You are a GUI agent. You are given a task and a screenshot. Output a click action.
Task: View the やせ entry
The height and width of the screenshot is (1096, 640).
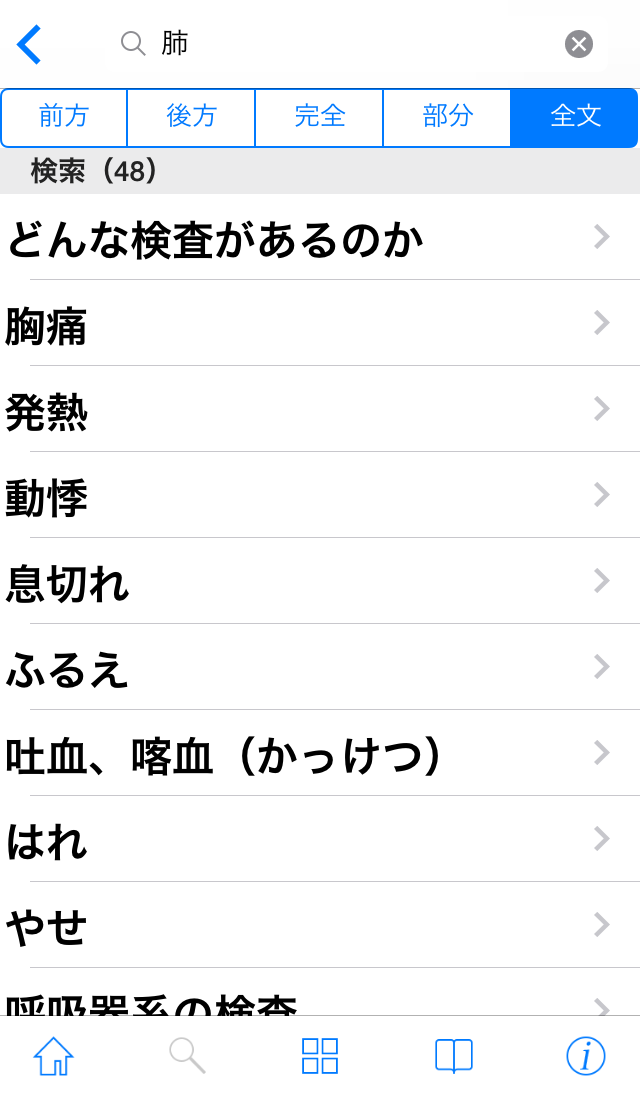point(320,926)
